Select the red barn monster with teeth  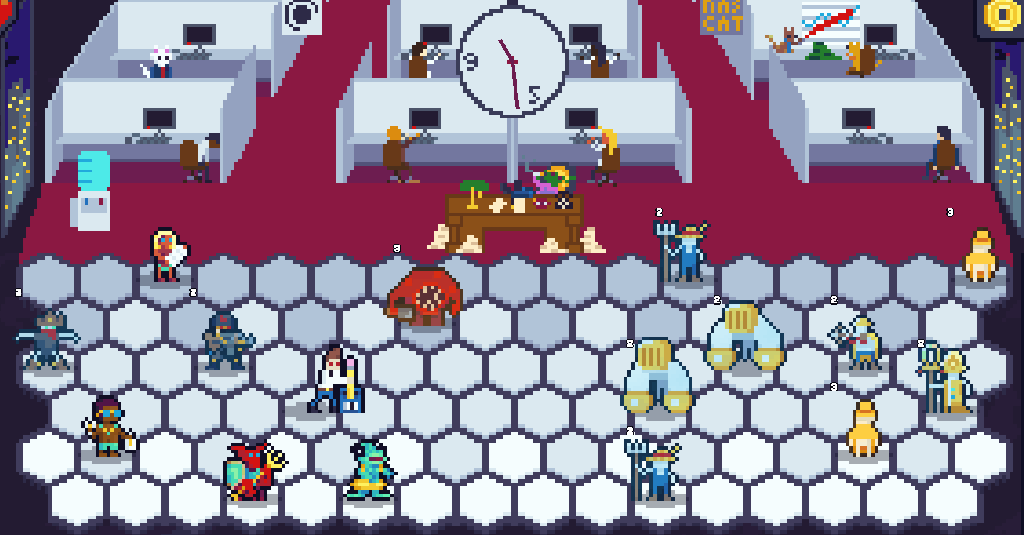coord(425,295)
